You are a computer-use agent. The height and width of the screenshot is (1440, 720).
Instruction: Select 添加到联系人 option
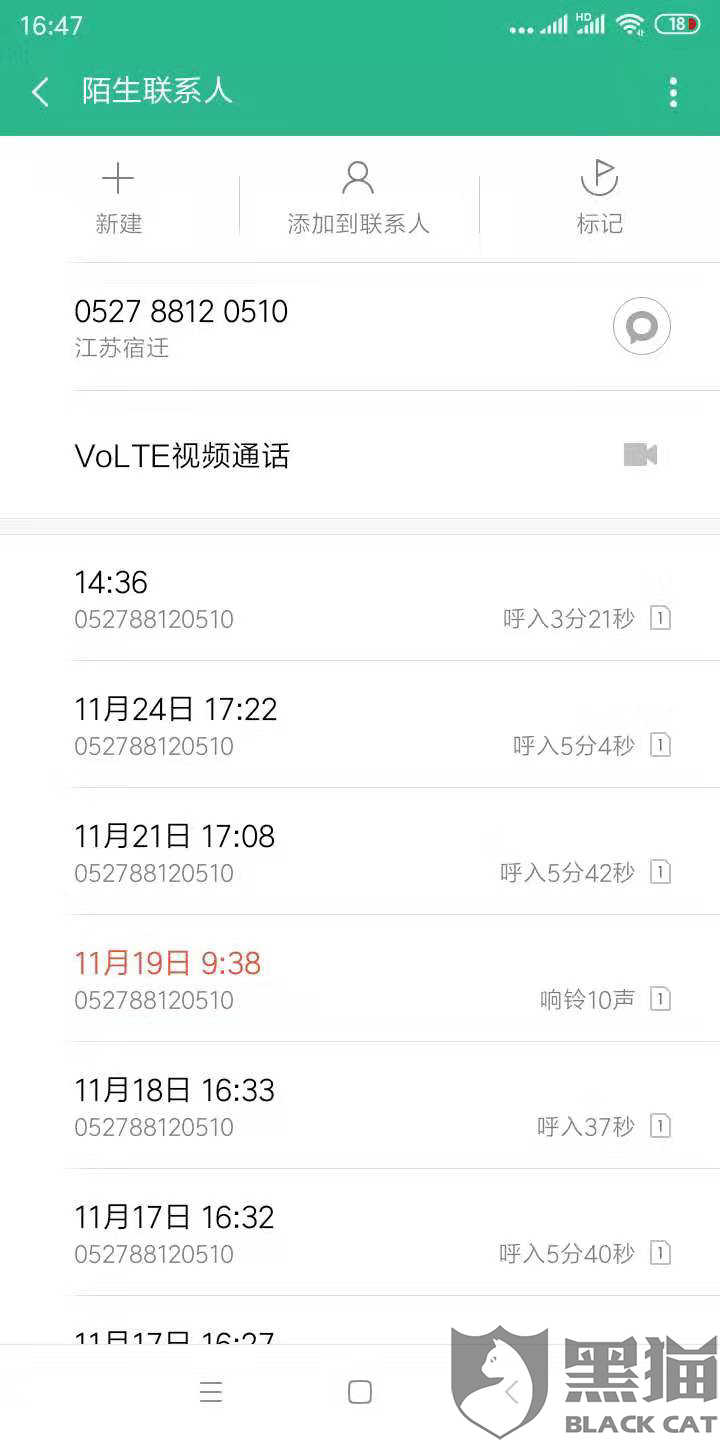pyautogui.click(x=358, y=200)
